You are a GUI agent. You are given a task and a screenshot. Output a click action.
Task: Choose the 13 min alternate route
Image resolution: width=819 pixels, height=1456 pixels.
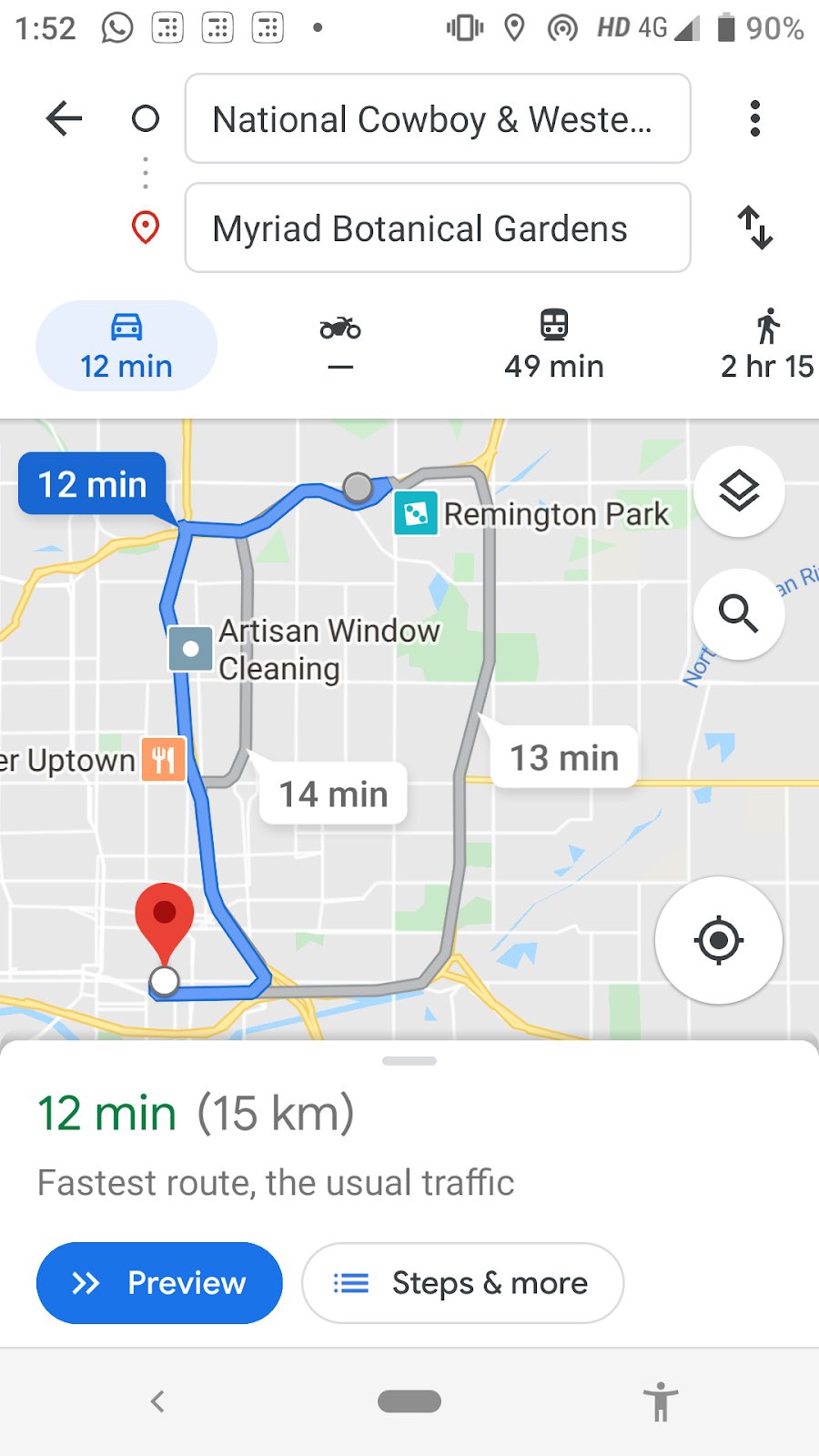(x=564, y=758)
